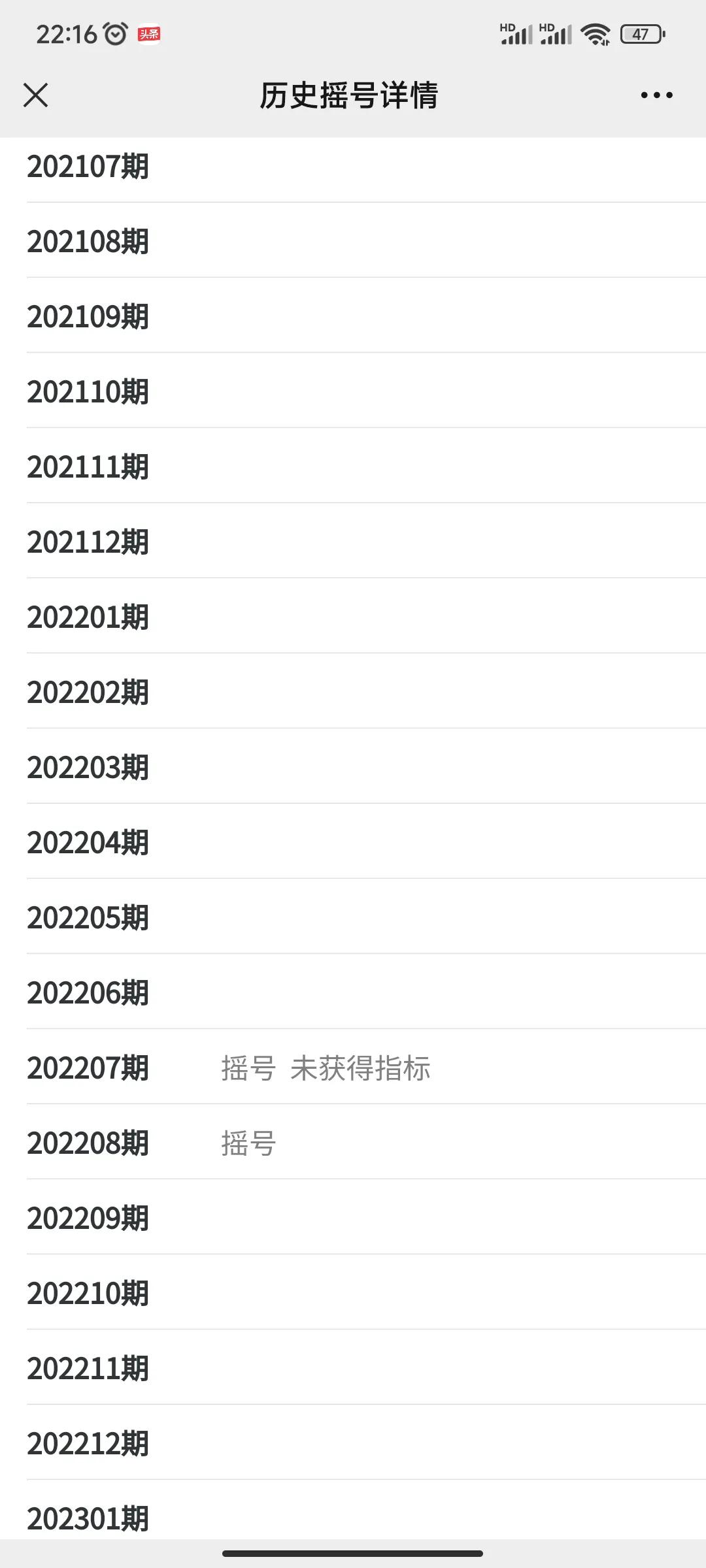Open the 202206期 record
The width and height of the screenshot is (706, 1568).
[x=88, y=992]
